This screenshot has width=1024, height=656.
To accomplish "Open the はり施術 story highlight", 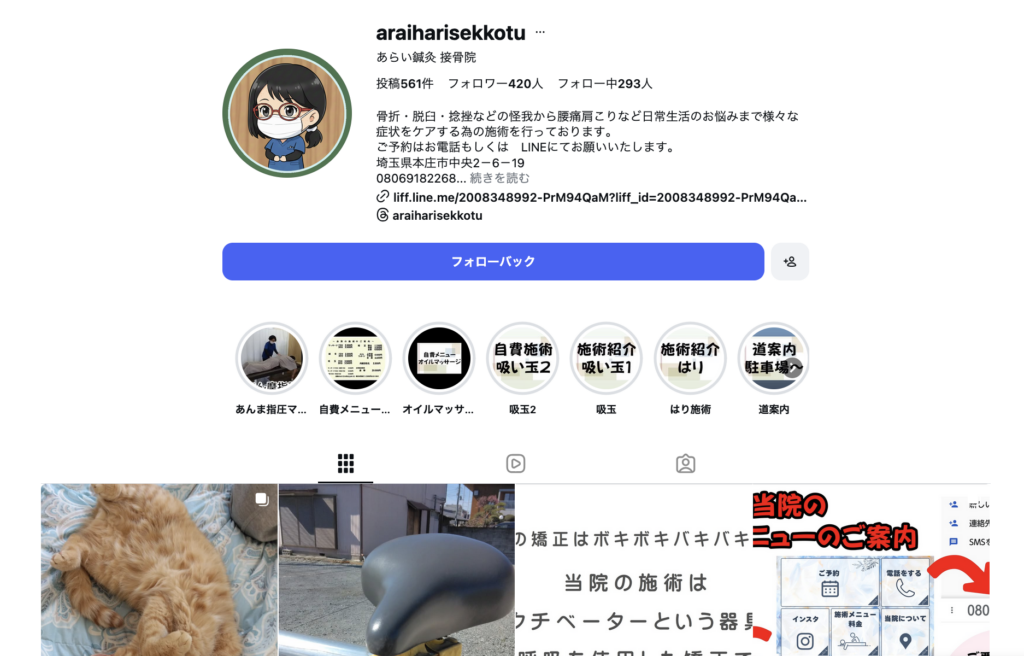I will point(690,358).
